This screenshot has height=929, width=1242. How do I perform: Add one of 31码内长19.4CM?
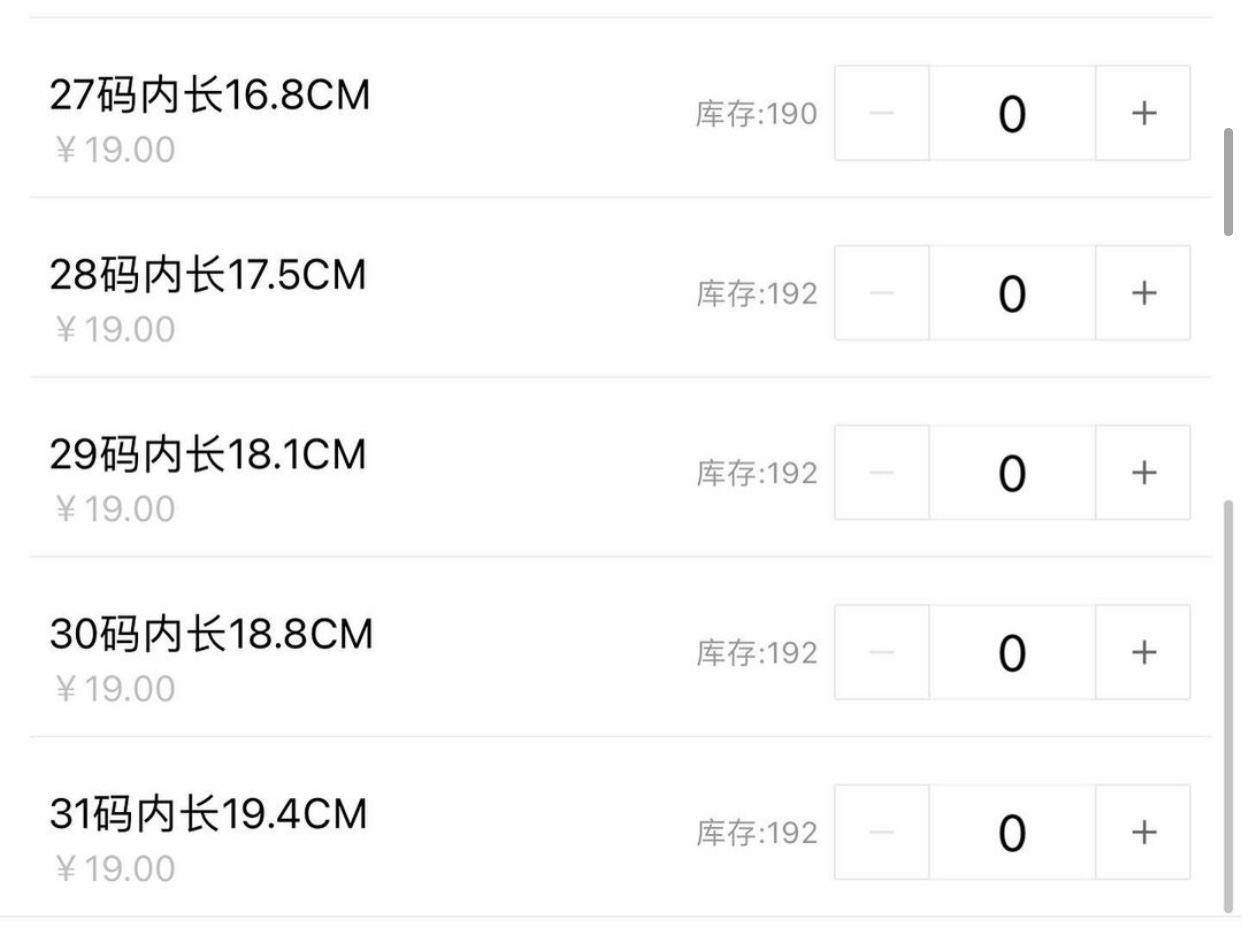[x=1143, y=832]
